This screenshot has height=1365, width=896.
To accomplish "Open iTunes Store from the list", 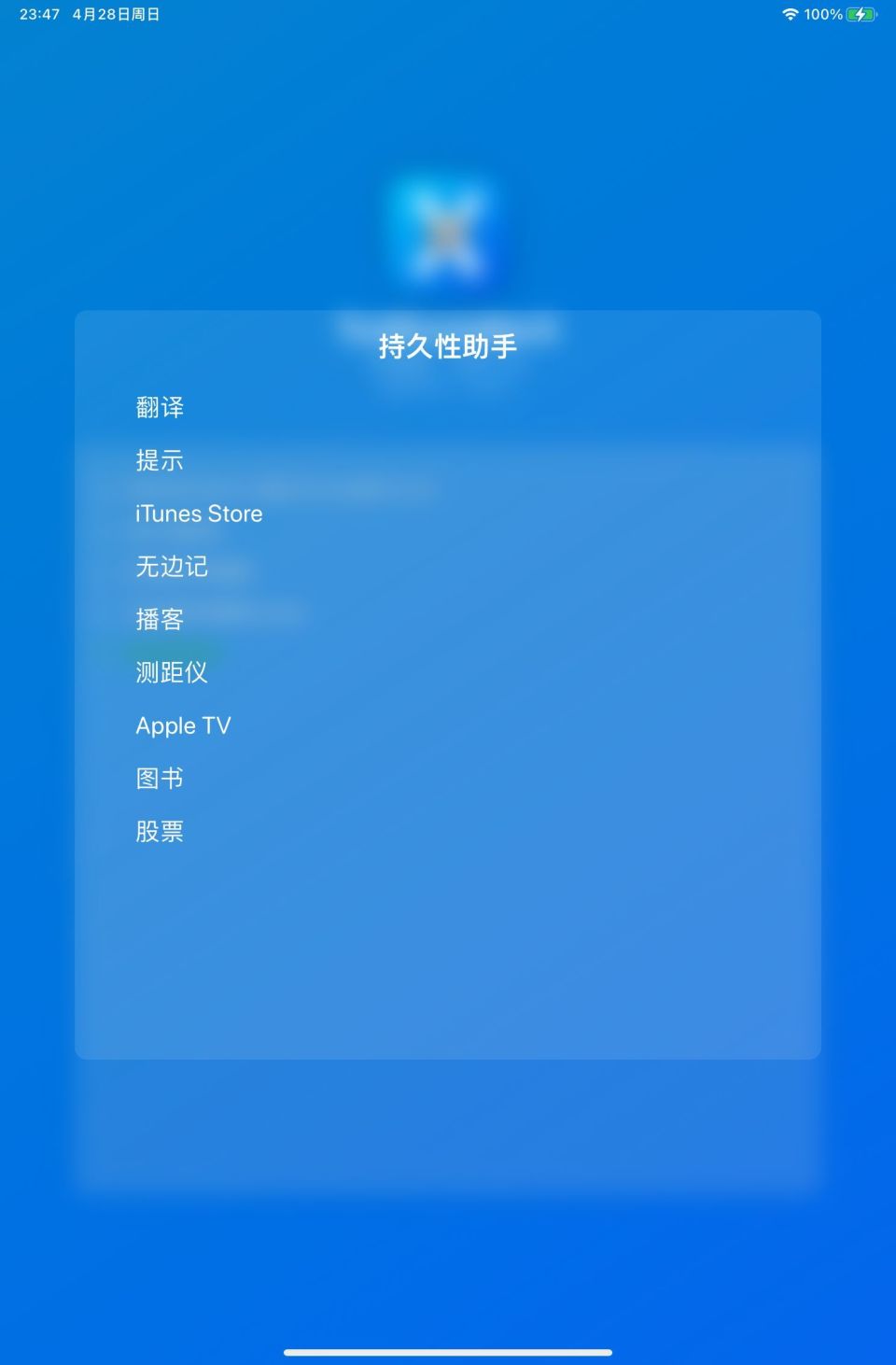I will (199, 514).
